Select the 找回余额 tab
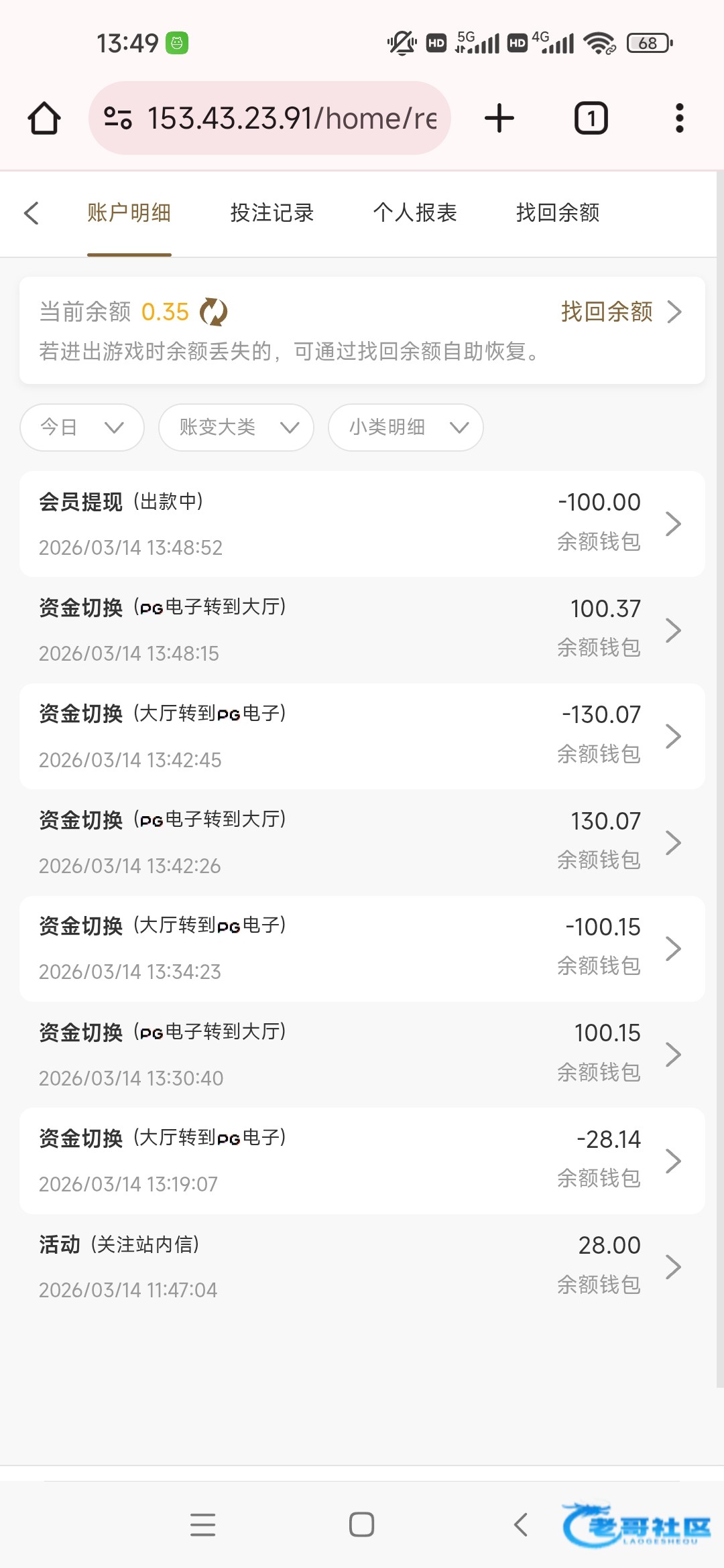 pyautogui.click(x=558, y=213)
